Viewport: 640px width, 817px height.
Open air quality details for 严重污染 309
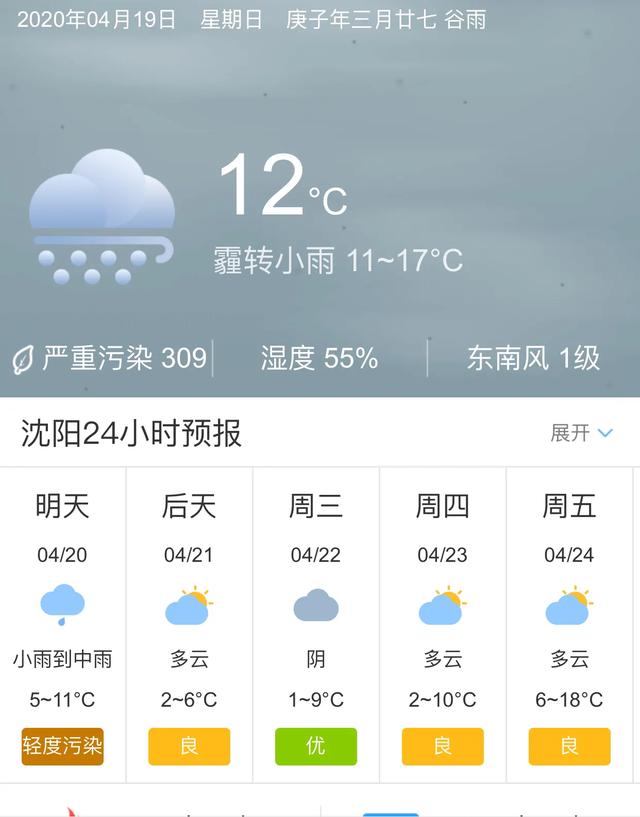point(110,358)
